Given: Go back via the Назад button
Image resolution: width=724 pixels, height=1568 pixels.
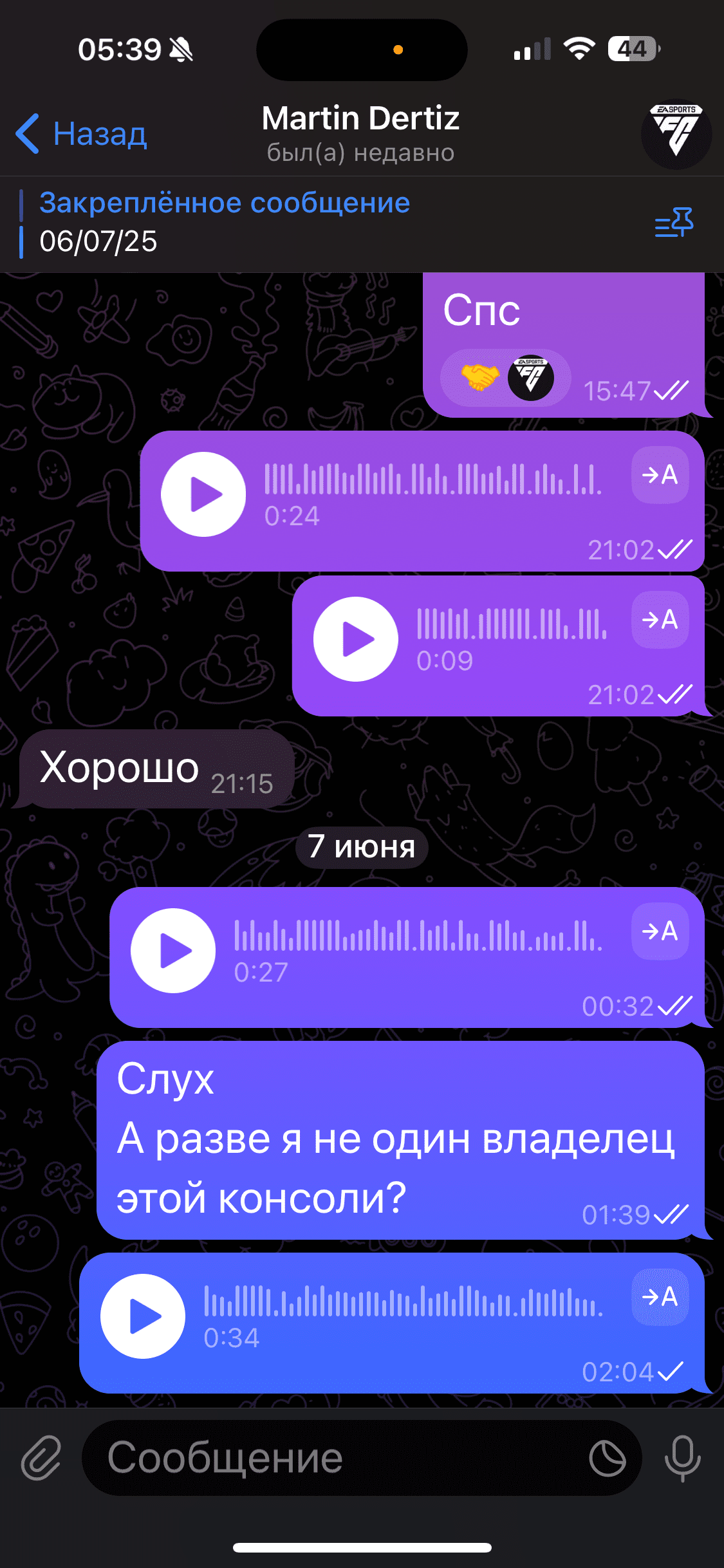Looking at the screenshot, I should point(82,134).
